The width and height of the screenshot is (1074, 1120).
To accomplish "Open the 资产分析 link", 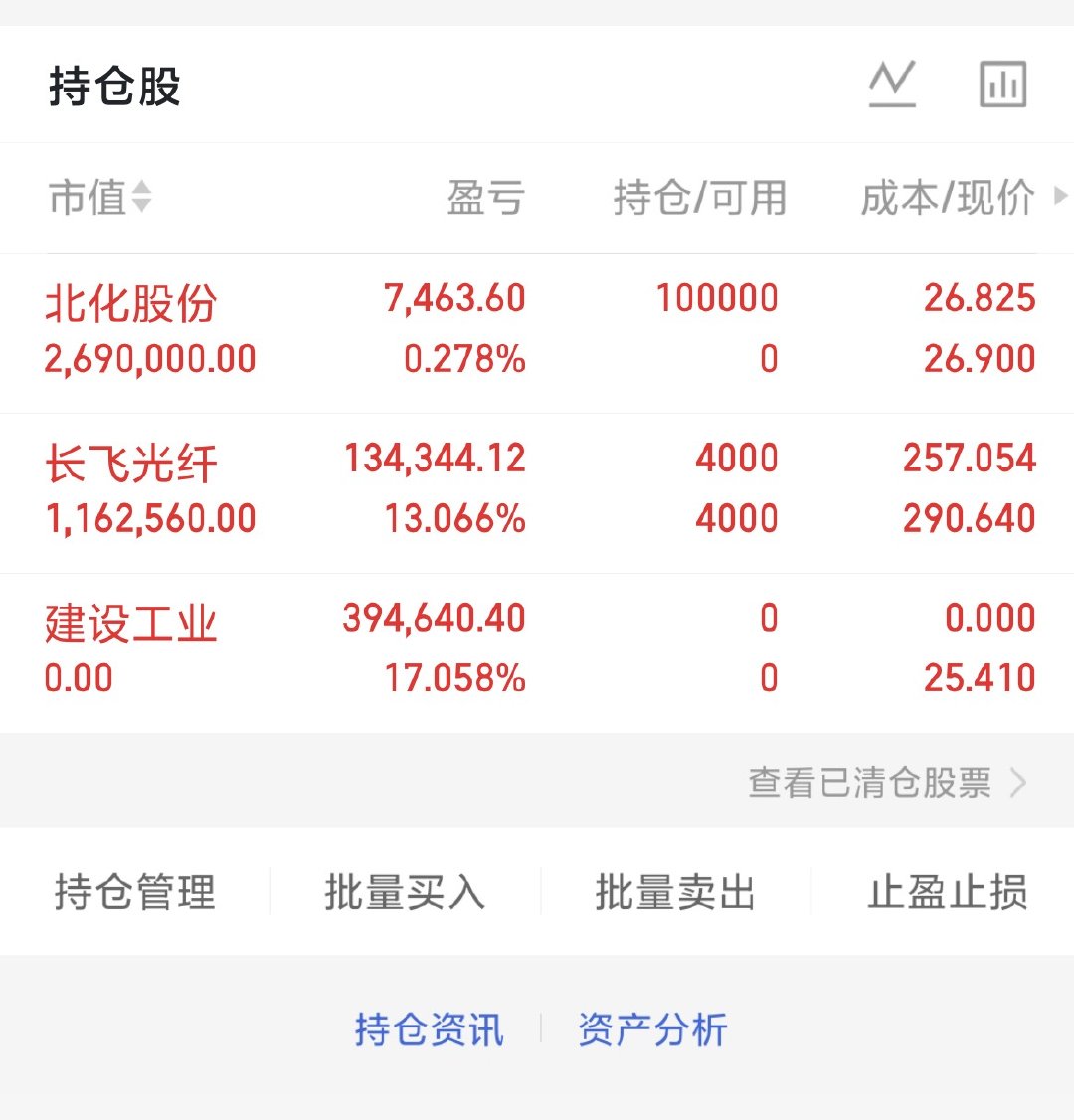I will point(650,1030).
